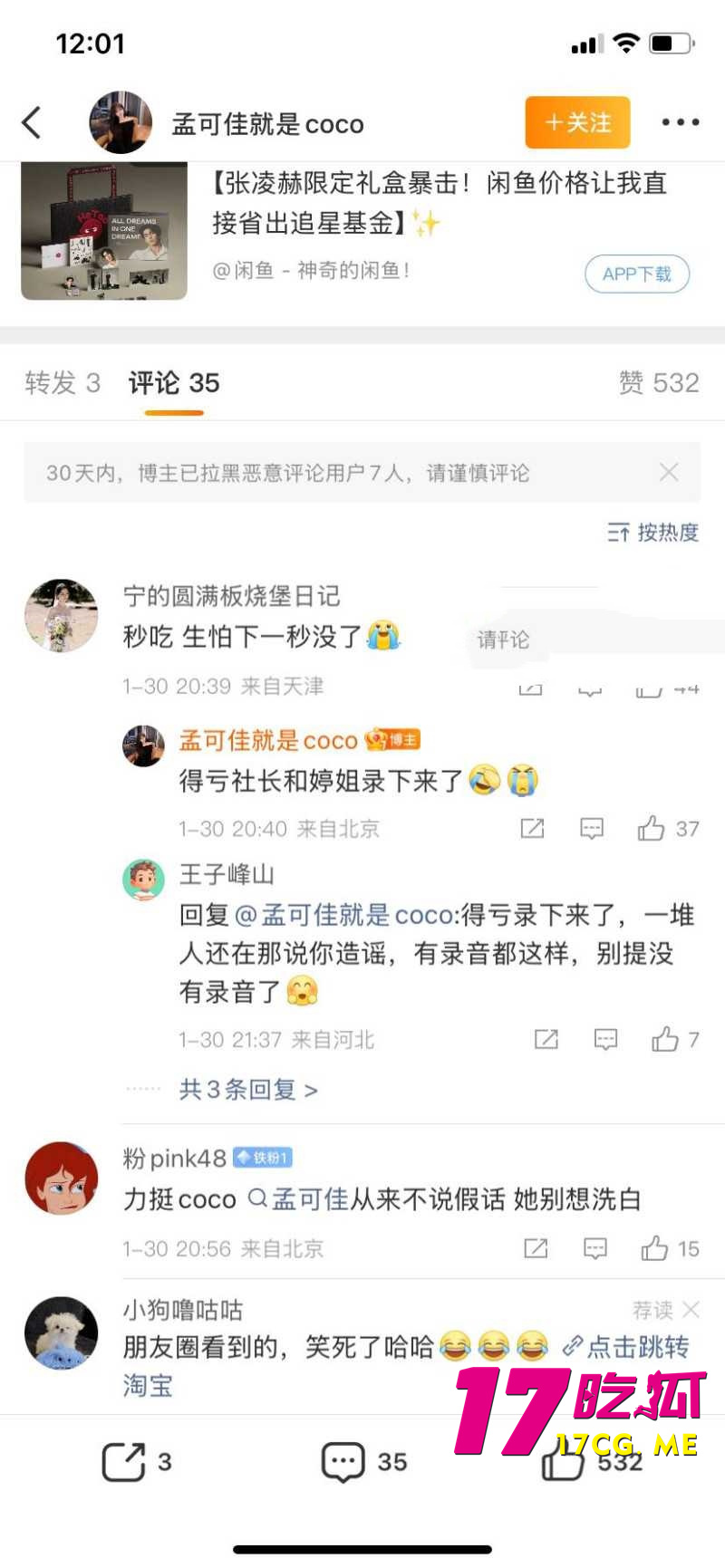Switch to the 转发 3 tab
Image resolution: width=725 pixels, height=1568 pixels.
[63, 383]
